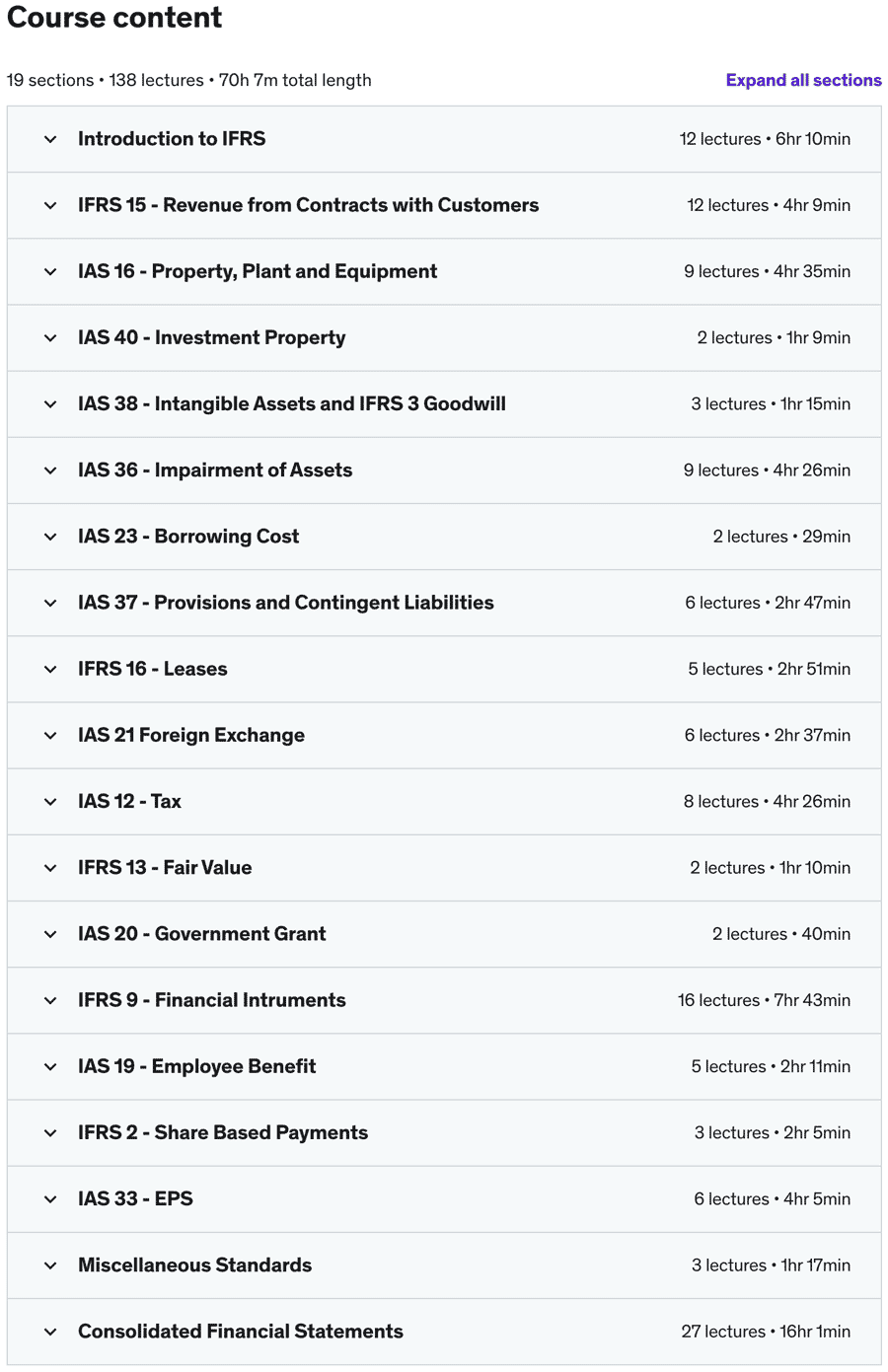Expand the IAS 12 Tax section
The height and width of the screenshot is (1372, 888).
129,801
